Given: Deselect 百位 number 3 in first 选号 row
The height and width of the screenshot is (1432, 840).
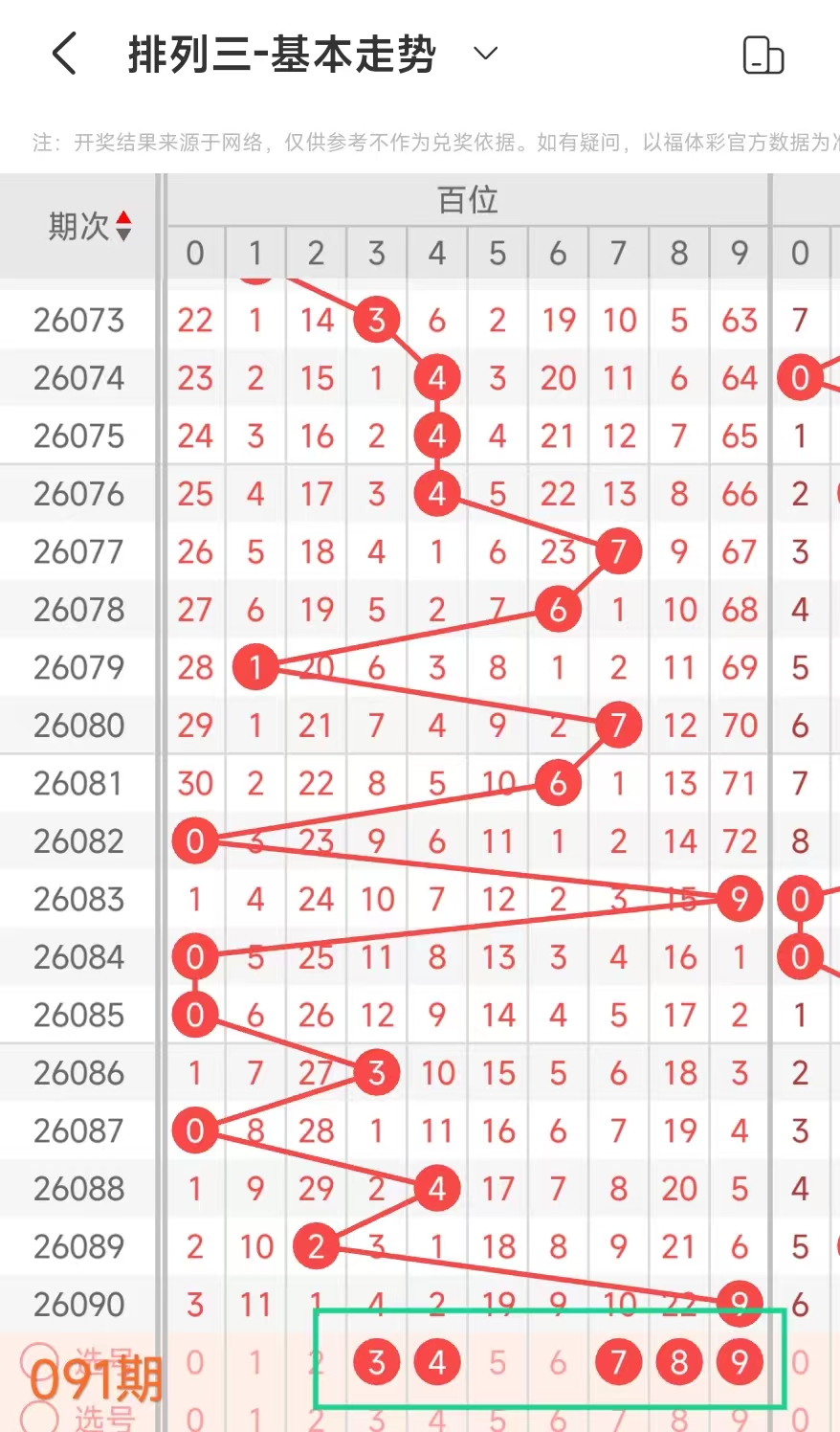Looking at the screenshot, I should [377, 1361].
